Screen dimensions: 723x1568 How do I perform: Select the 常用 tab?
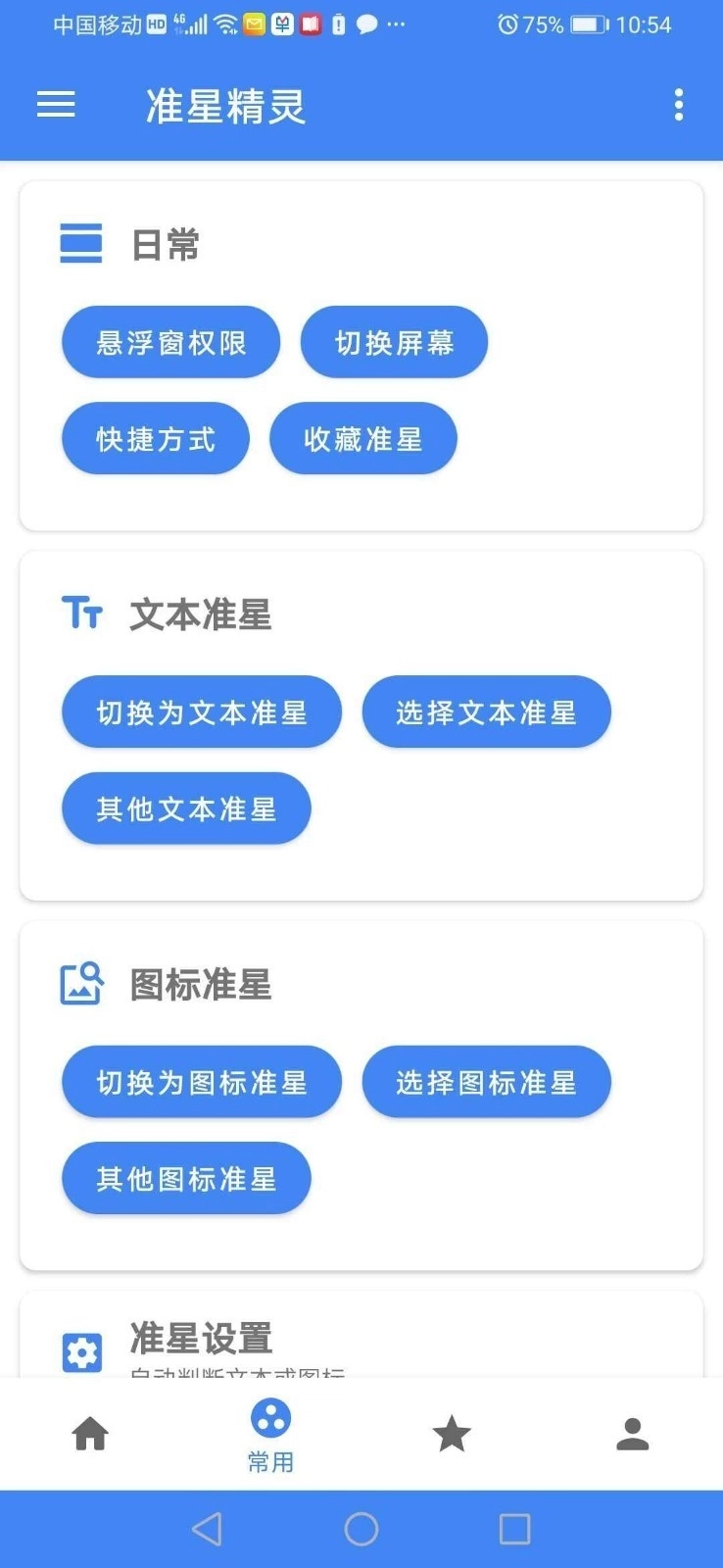coord(270,1436)
